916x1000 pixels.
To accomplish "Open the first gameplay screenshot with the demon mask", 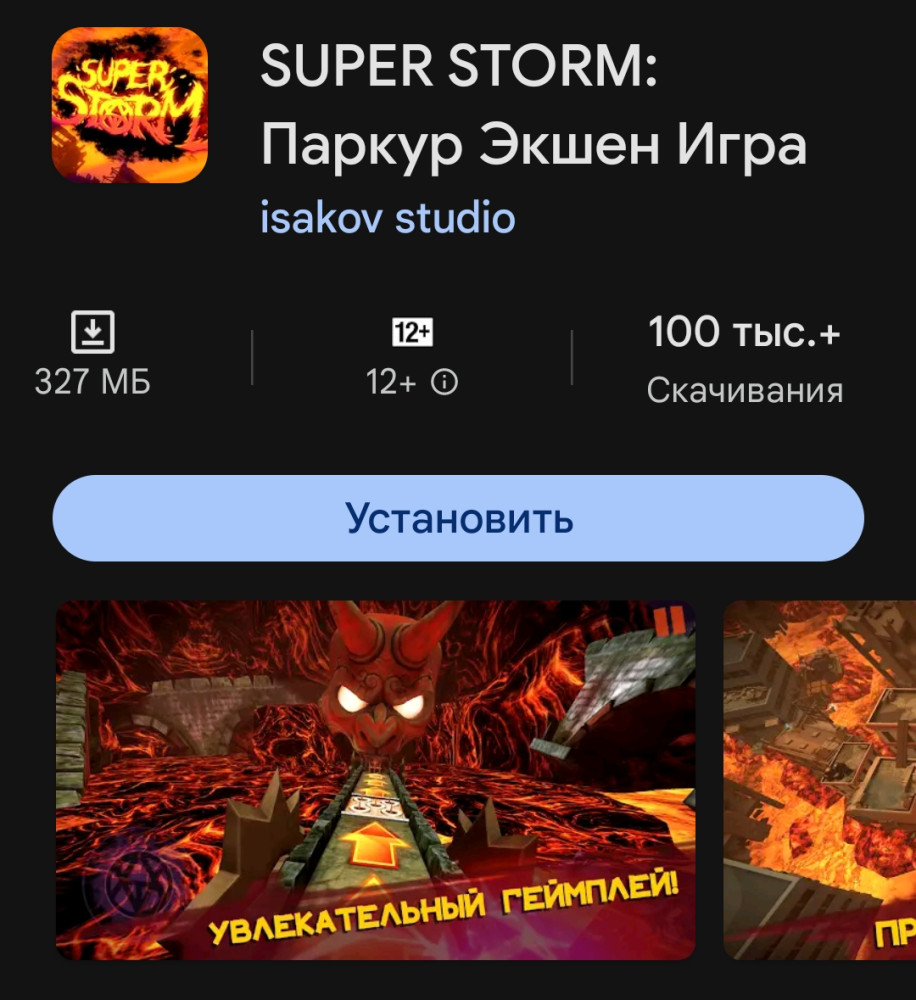I will pos(375,779).
